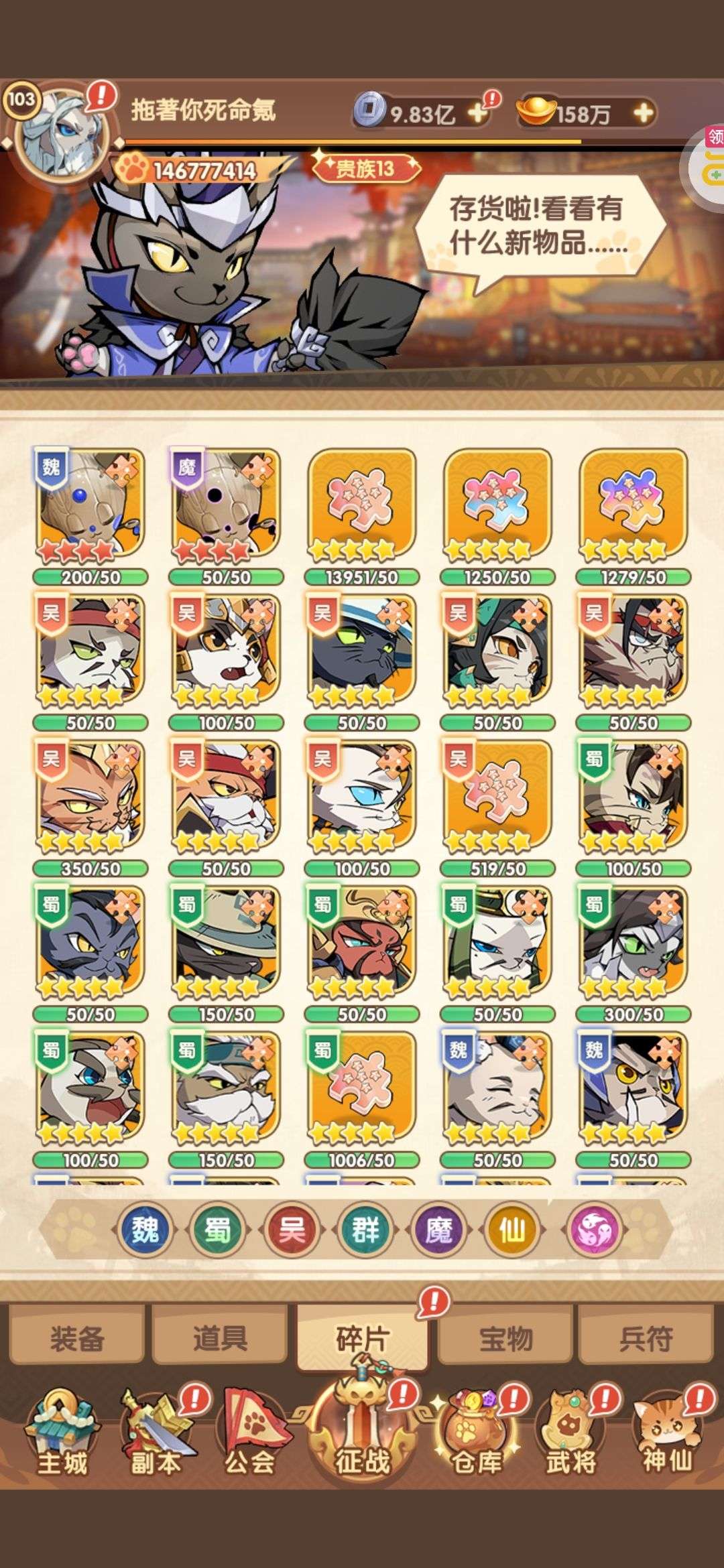Viewport: 724px width, 1568px height.
Task: Switch to the 装备 tab
Action: click(77, 1337)
